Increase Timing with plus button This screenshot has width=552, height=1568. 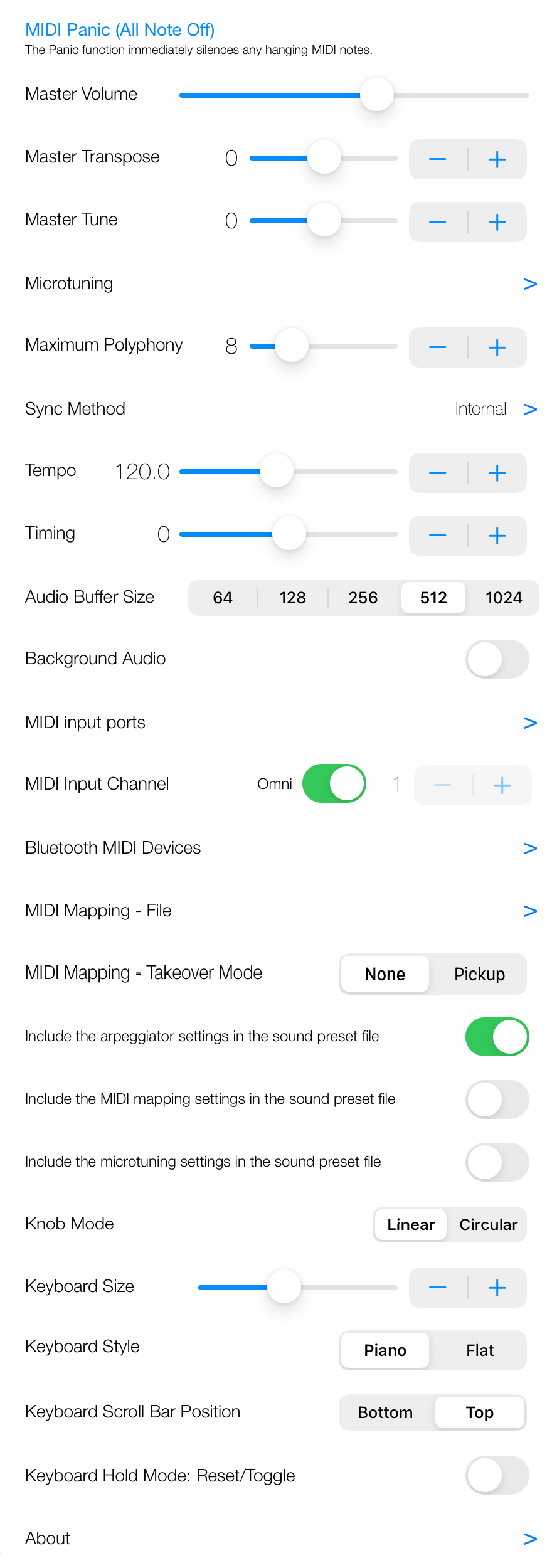pos(497,536)
